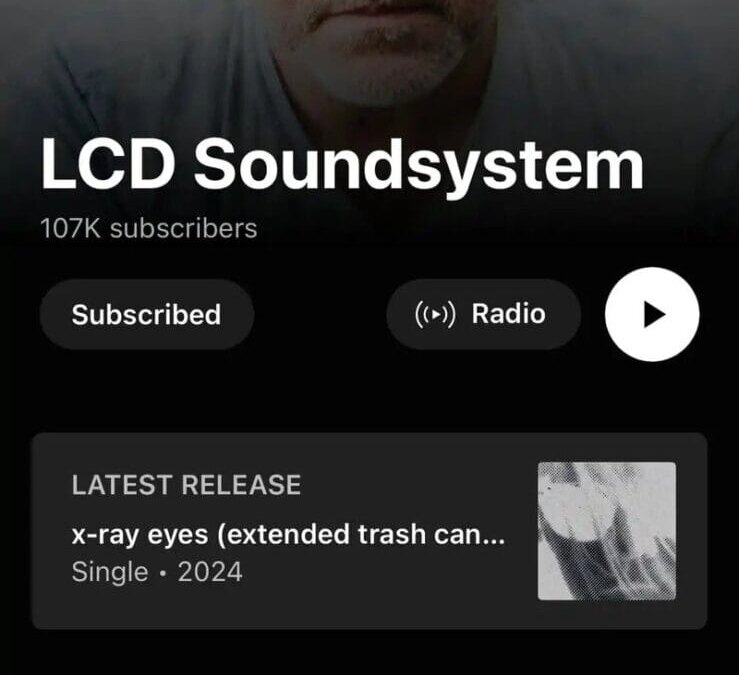Viewport: 739px width, 675px height.
Task: Play LCD Soundsystem's music
Action: tap(652, 315)
